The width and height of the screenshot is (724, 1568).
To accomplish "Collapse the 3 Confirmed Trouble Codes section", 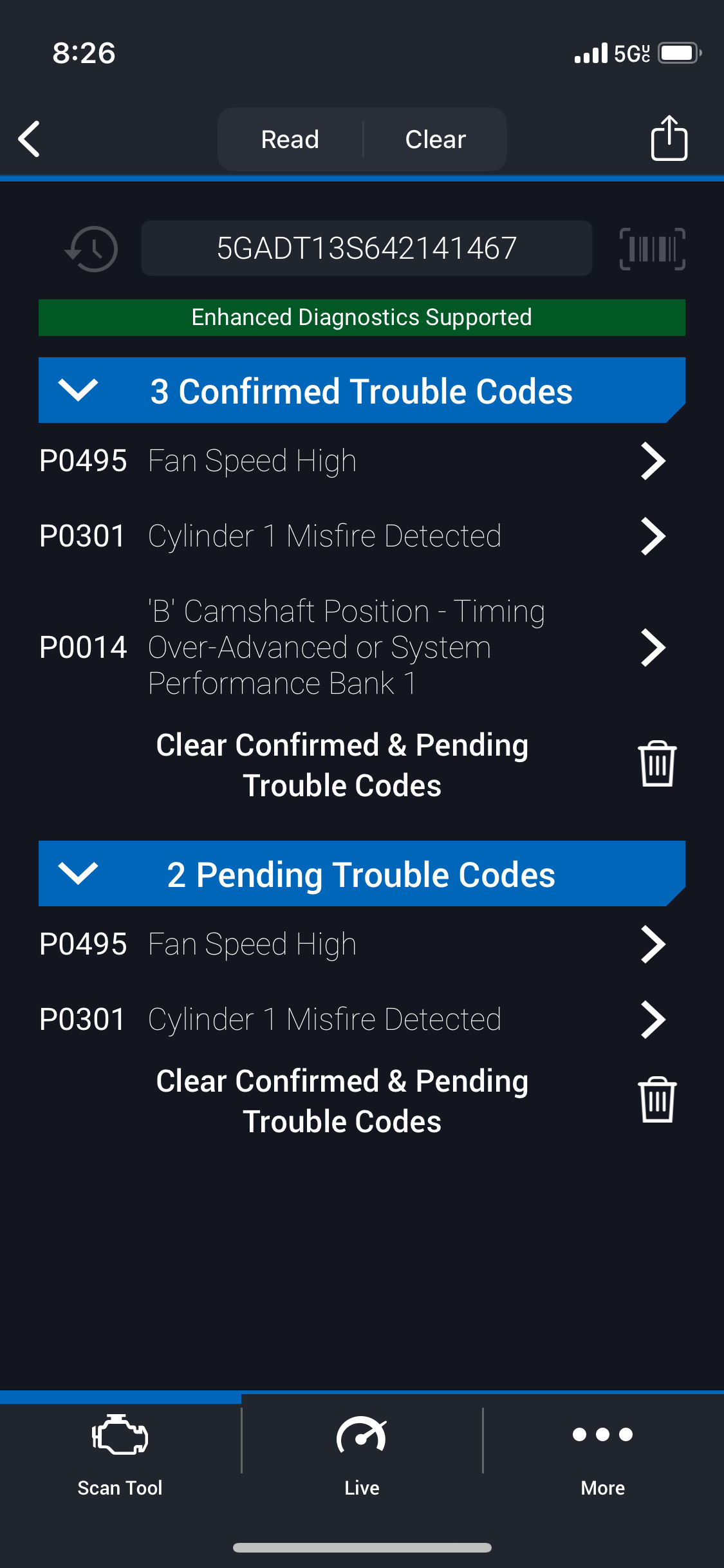I will coord(362,391).
